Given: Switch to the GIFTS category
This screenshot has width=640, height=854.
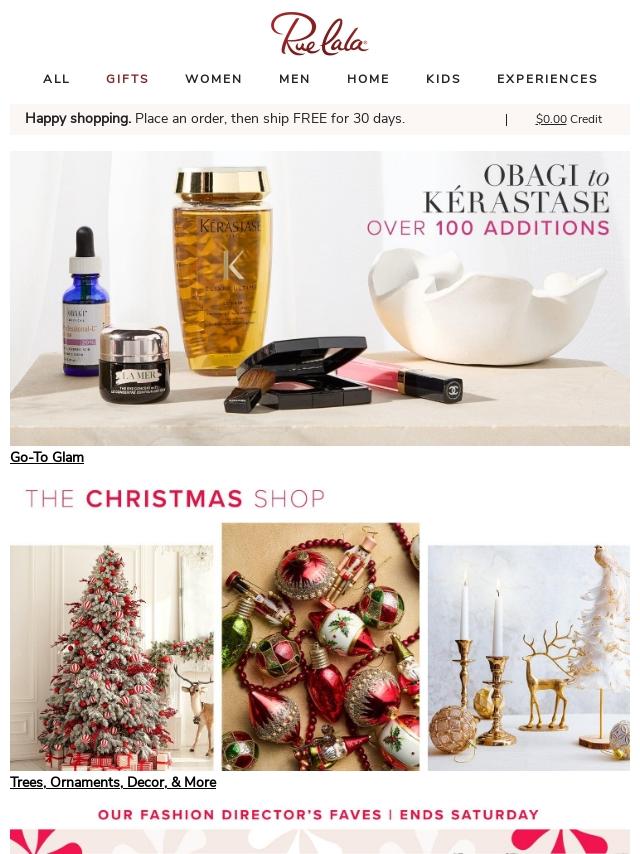Looking at the screenshot, I should click(127, 79).
